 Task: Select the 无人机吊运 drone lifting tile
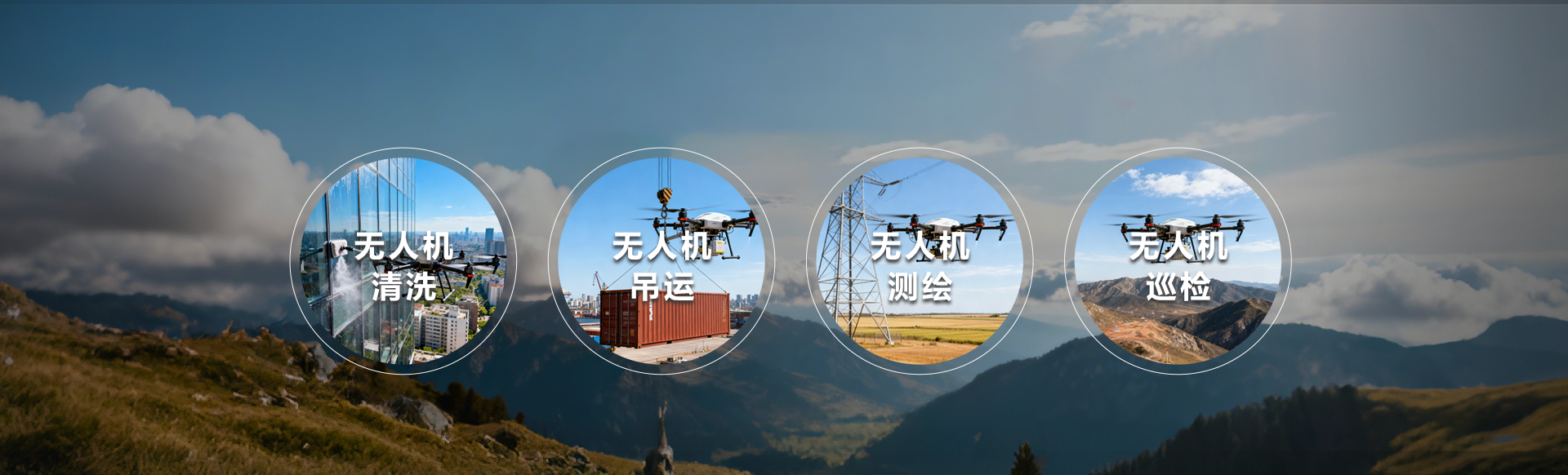pyautogui.click(x=661, y=261)
